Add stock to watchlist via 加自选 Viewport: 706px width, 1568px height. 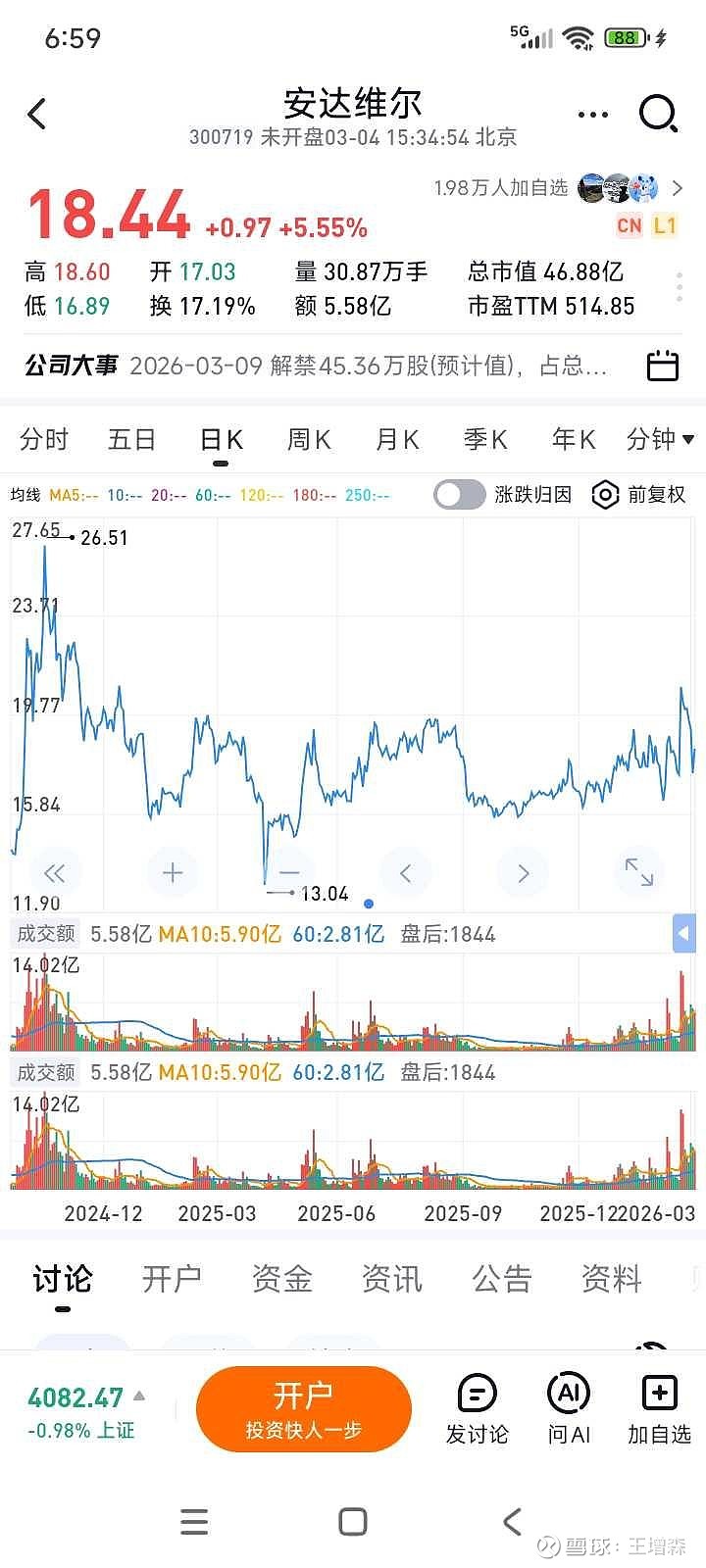[659, 1409]
